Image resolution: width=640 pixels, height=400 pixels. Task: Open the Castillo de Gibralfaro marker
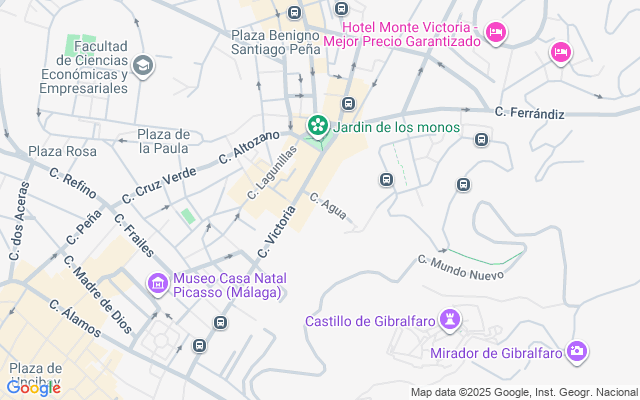click(453, 321)
